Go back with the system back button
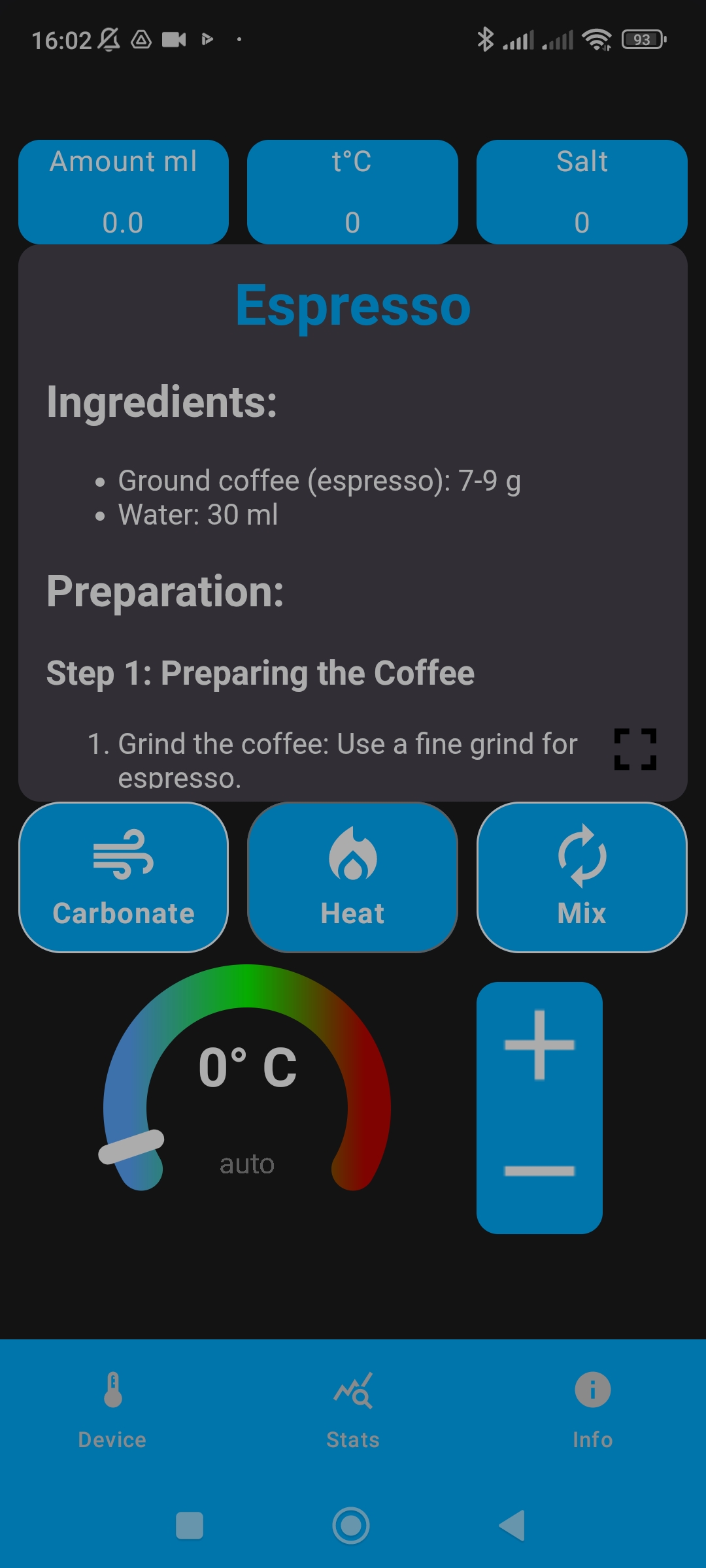Viewport: 706px width, 1568px height. (513, 1526)
